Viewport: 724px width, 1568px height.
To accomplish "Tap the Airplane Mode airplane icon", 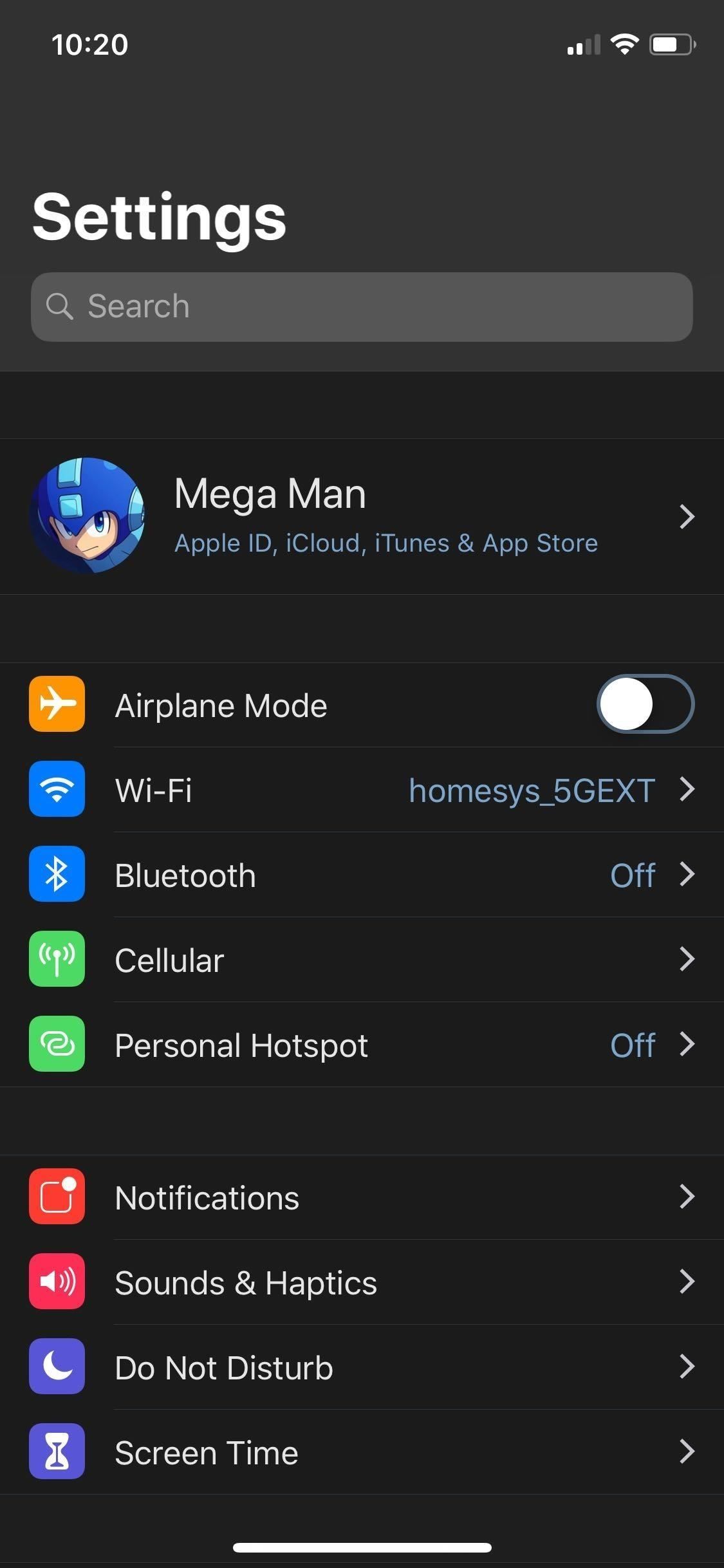I will 57,704.
